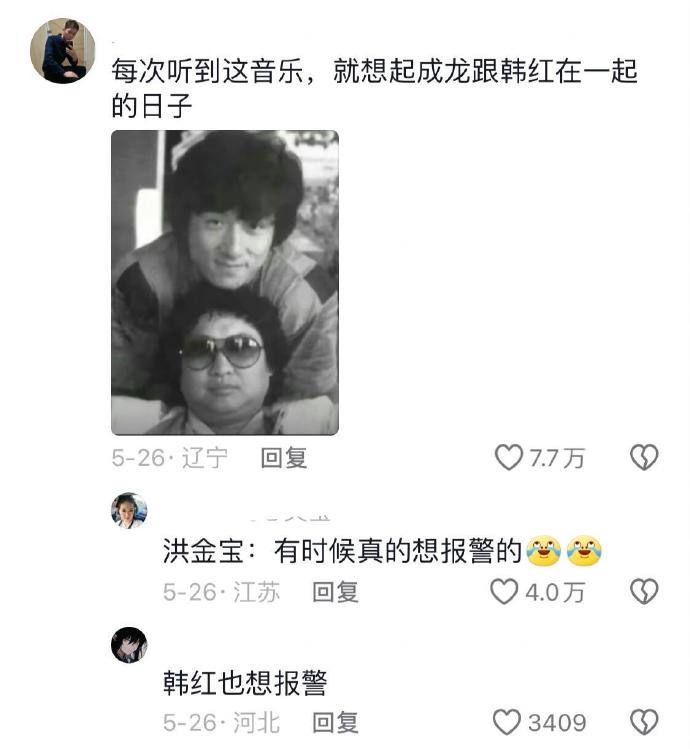Dislike the comment from 江苏

[x=644, y=592]
